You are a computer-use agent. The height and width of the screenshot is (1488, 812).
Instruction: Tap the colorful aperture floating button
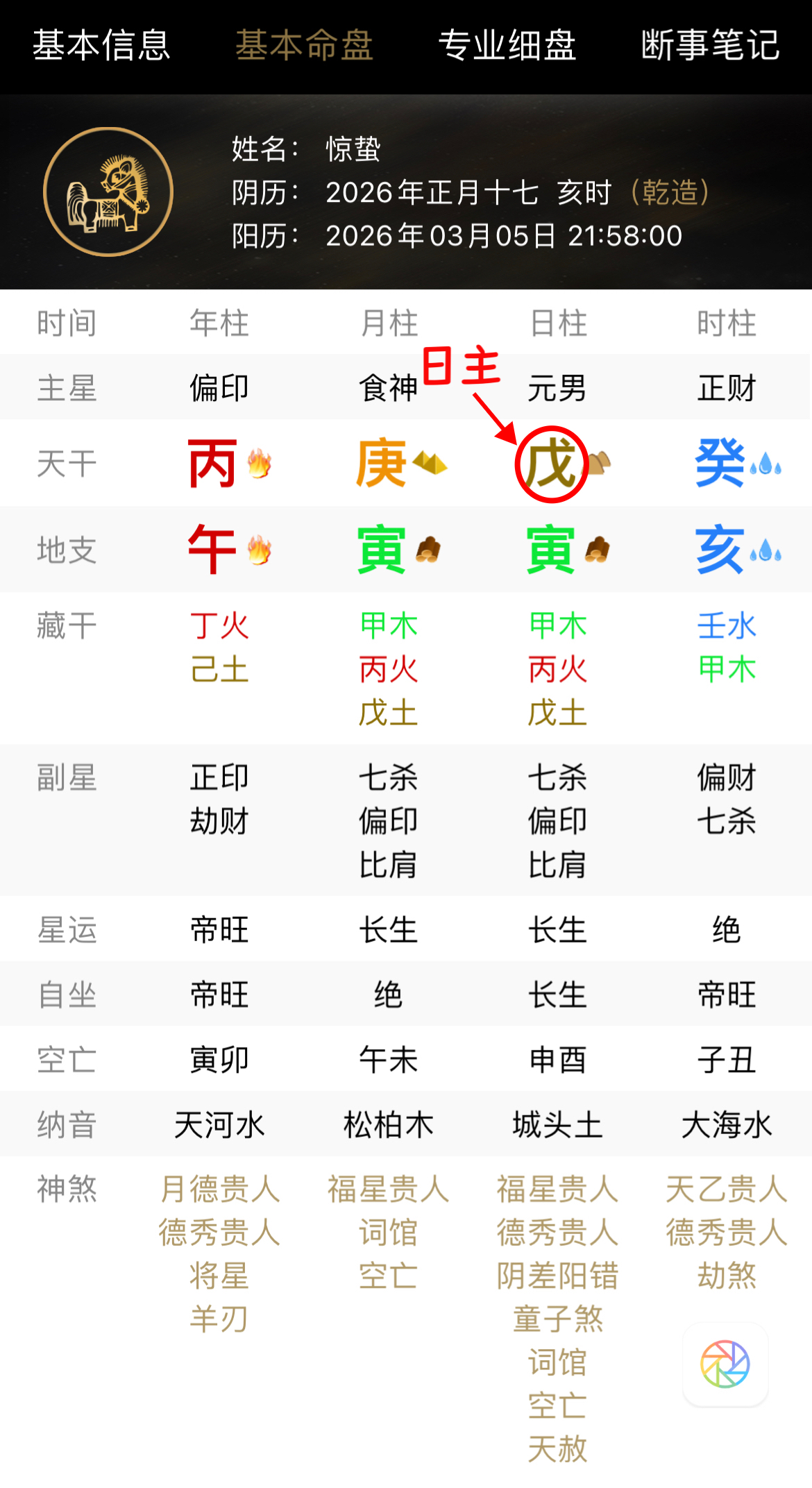(x=725, y=1364)
